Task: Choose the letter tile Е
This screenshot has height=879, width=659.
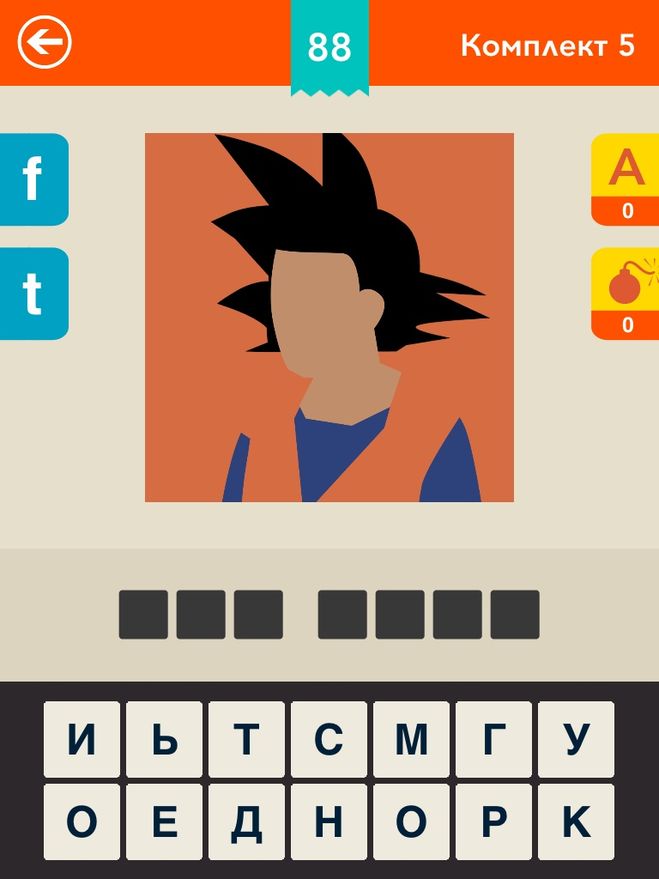Action: [x=164, y=821]
